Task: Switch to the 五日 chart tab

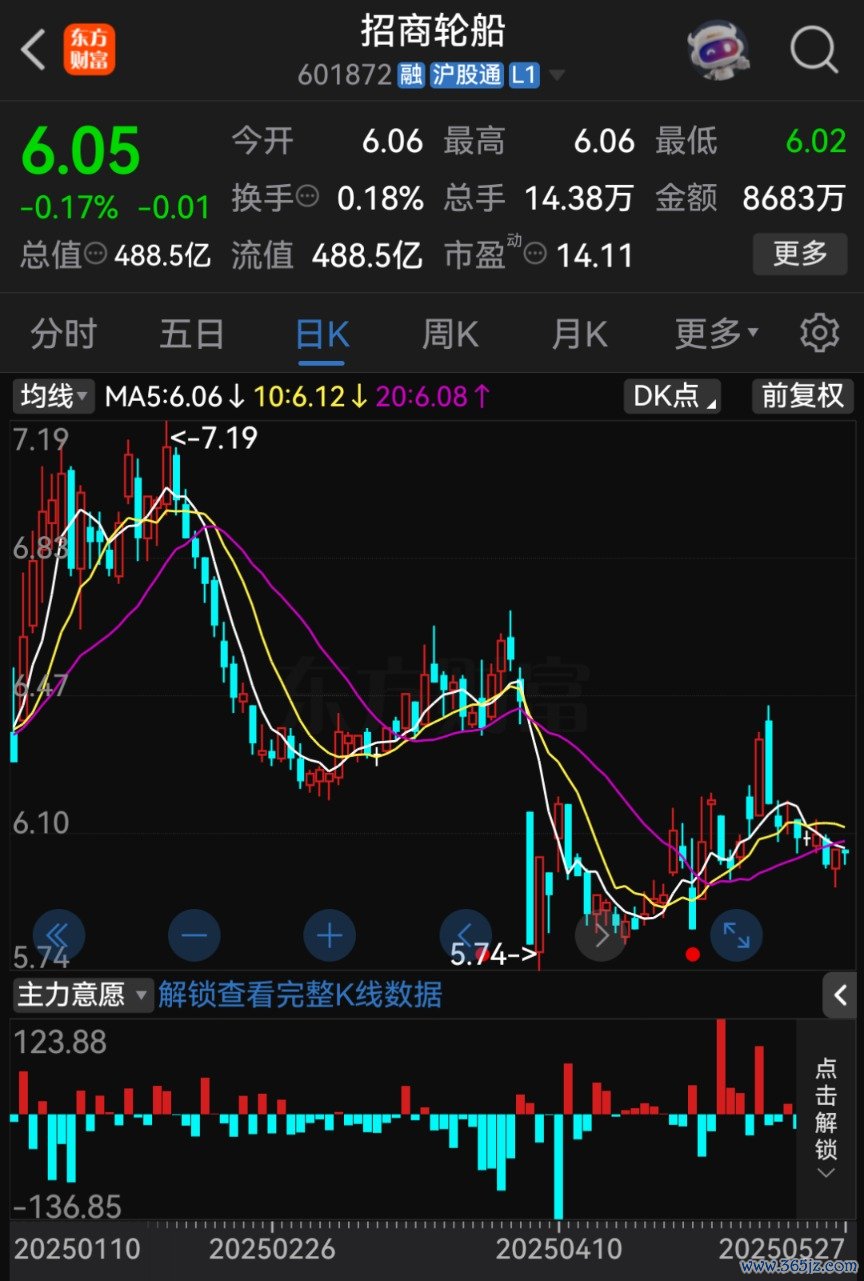Action: (192, 333)
